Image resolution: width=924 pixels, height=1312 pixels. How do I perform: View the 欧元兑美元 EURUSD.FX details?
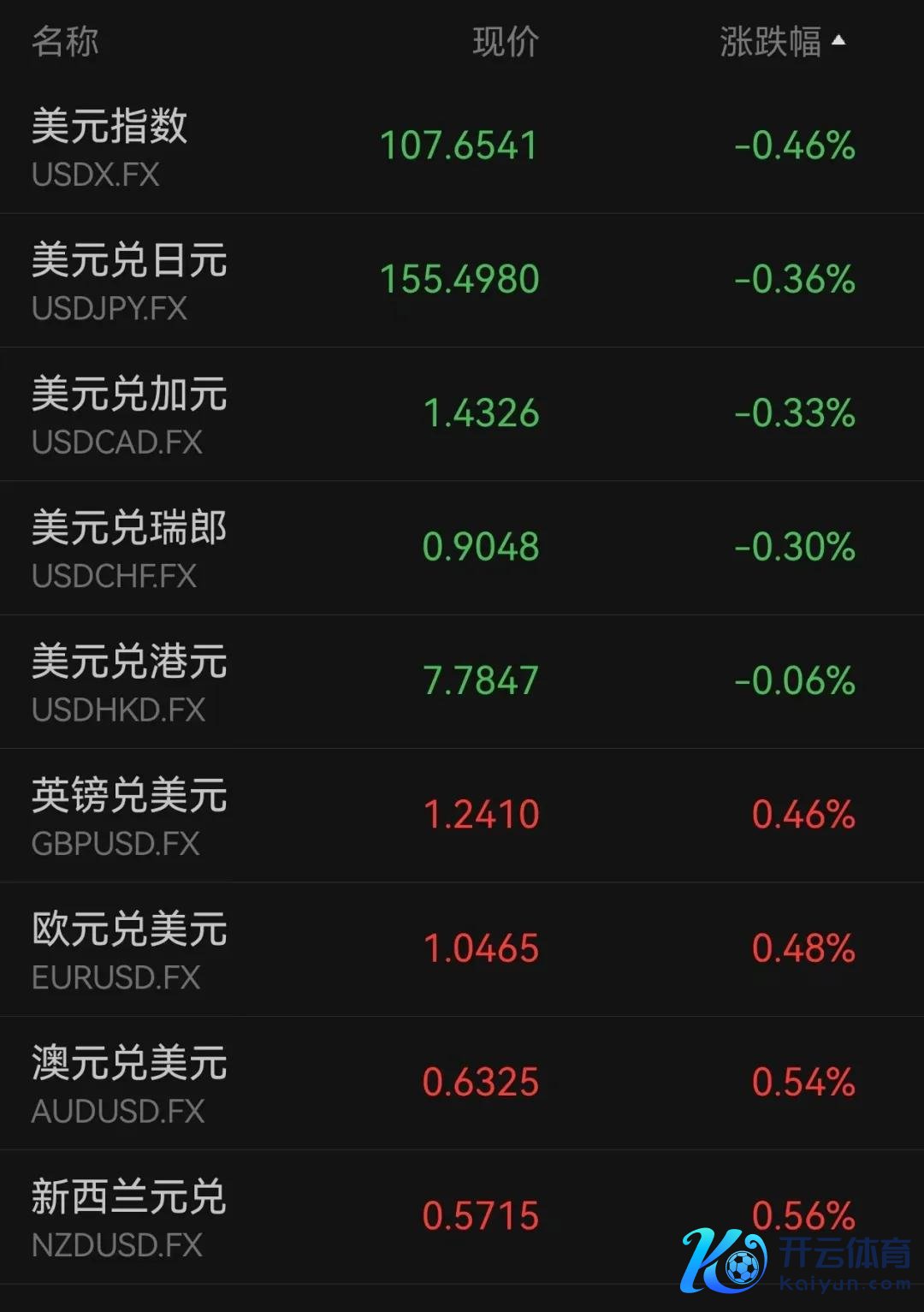pos(462,949)
